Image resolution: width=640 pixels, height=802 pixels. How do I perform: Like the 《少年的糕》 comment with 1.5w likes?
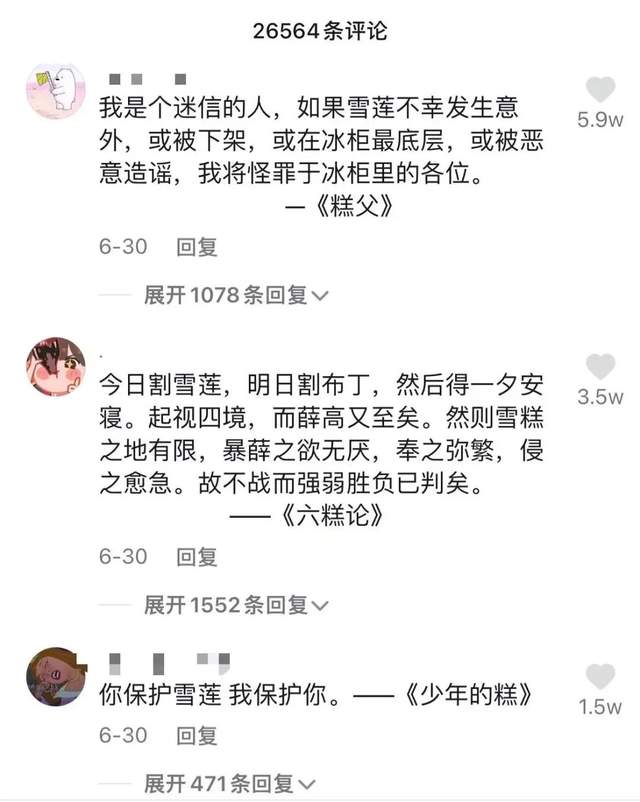600,677
